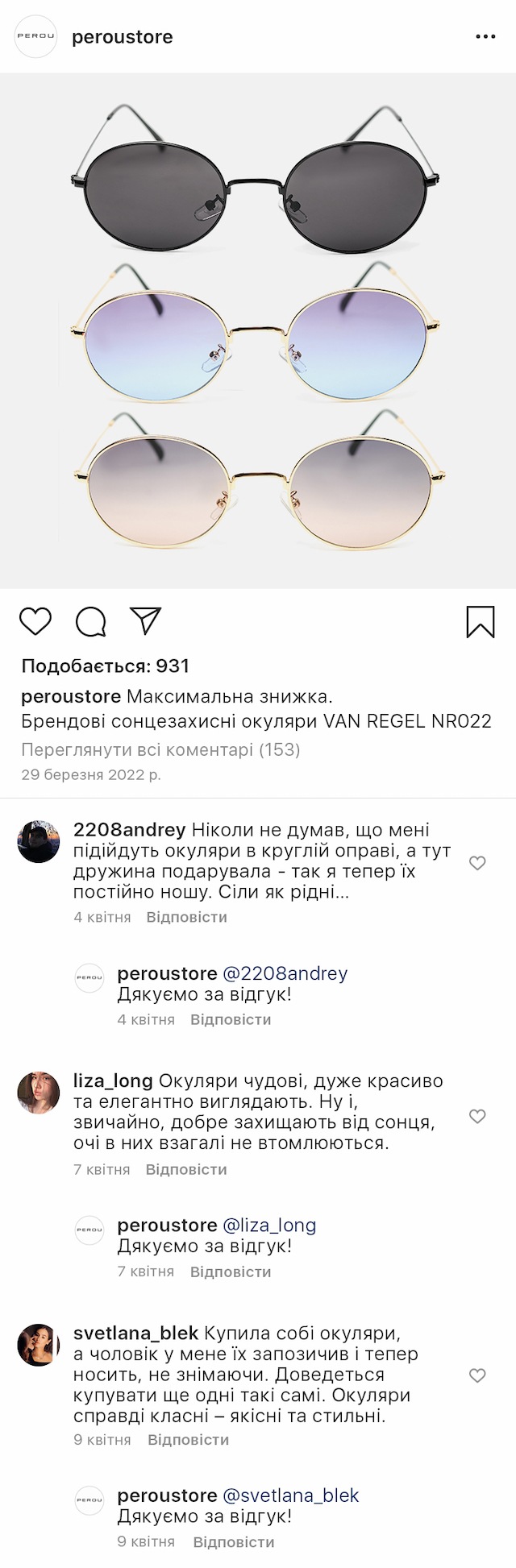Screen dimensions: 516x1568
Task: Like svetlana_blek's comment
Action: 477,1375
